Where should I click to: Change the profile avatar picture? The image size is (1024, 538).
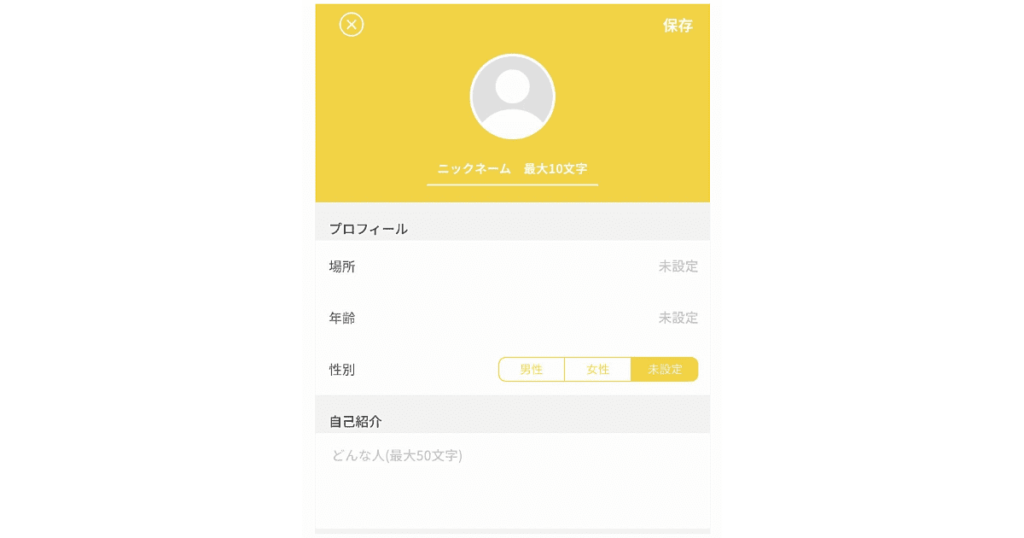512,97
